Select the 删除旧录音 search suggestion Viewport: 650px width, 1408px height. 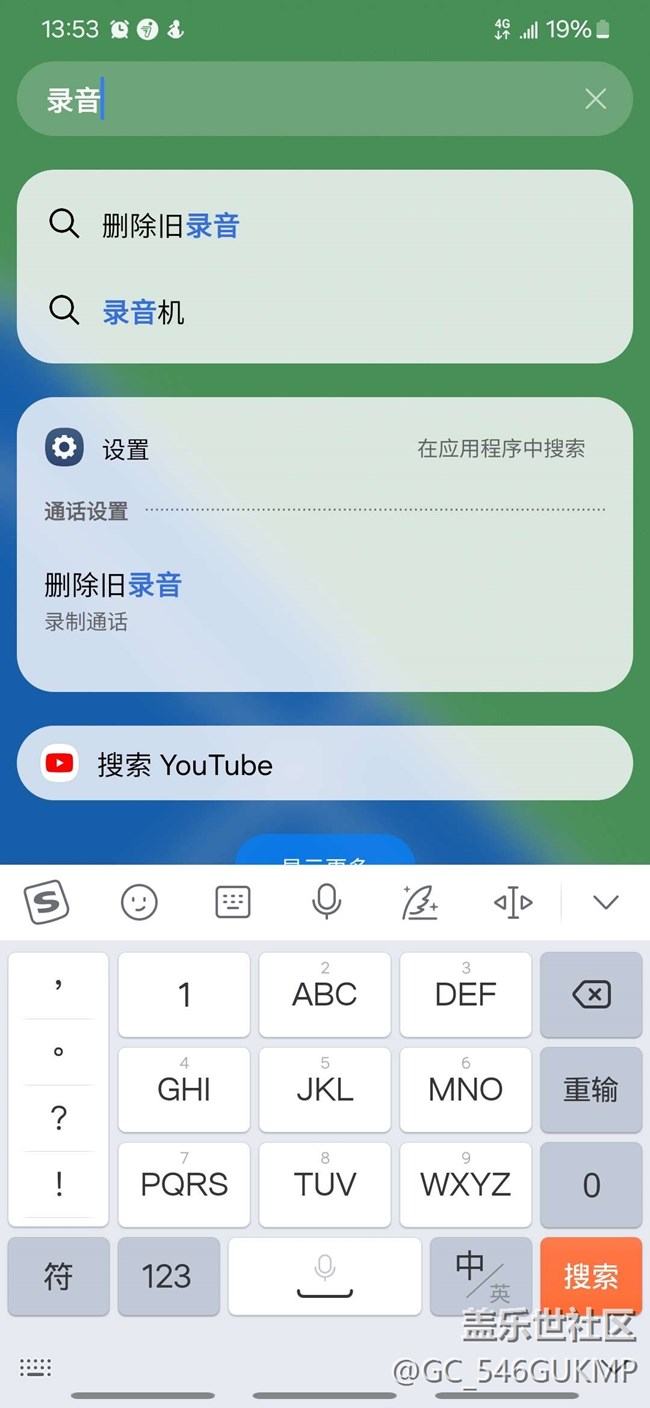click(x=325, y=225)
